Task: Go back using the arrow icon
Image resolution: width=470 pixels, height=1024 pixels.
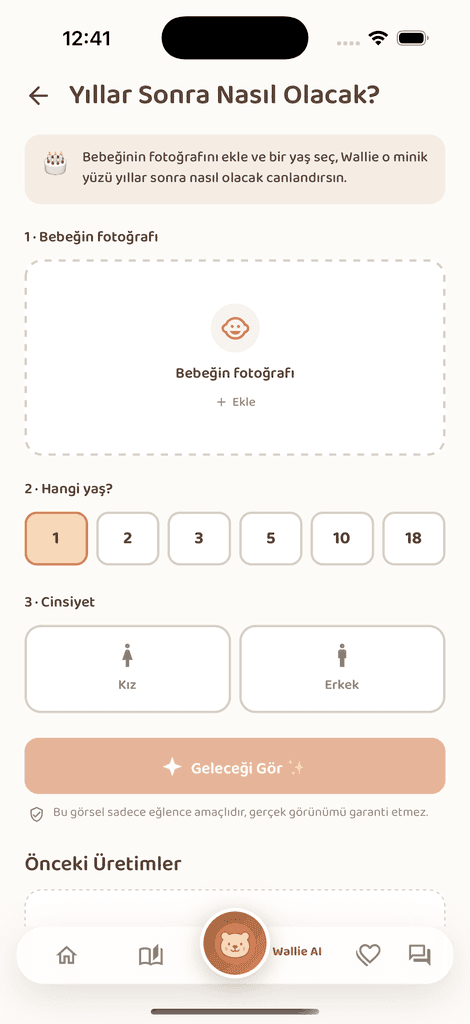Action: pos(39,96)
